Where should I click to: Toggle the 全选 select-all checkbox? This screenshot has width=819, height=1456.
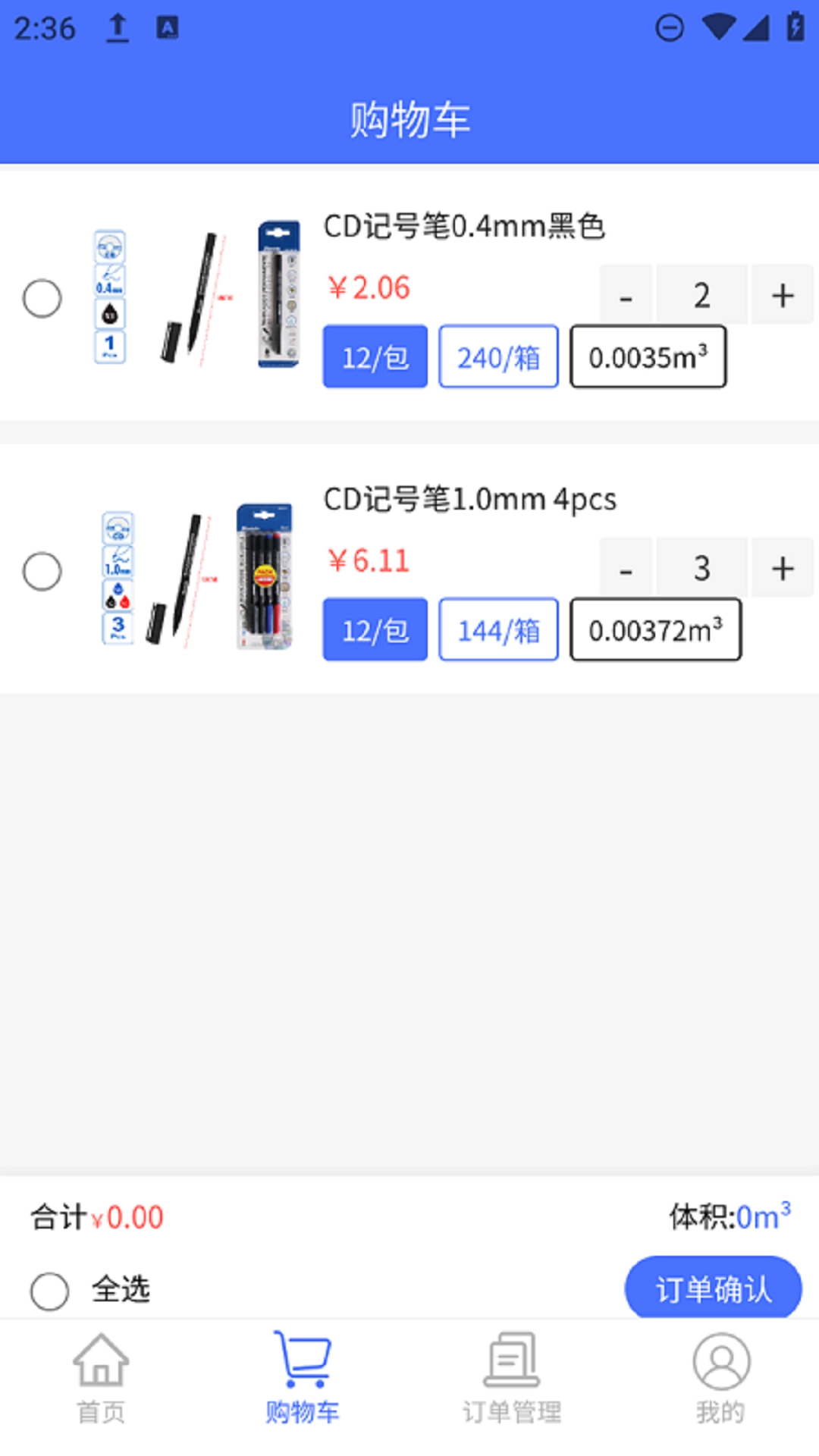point(50,1290)
